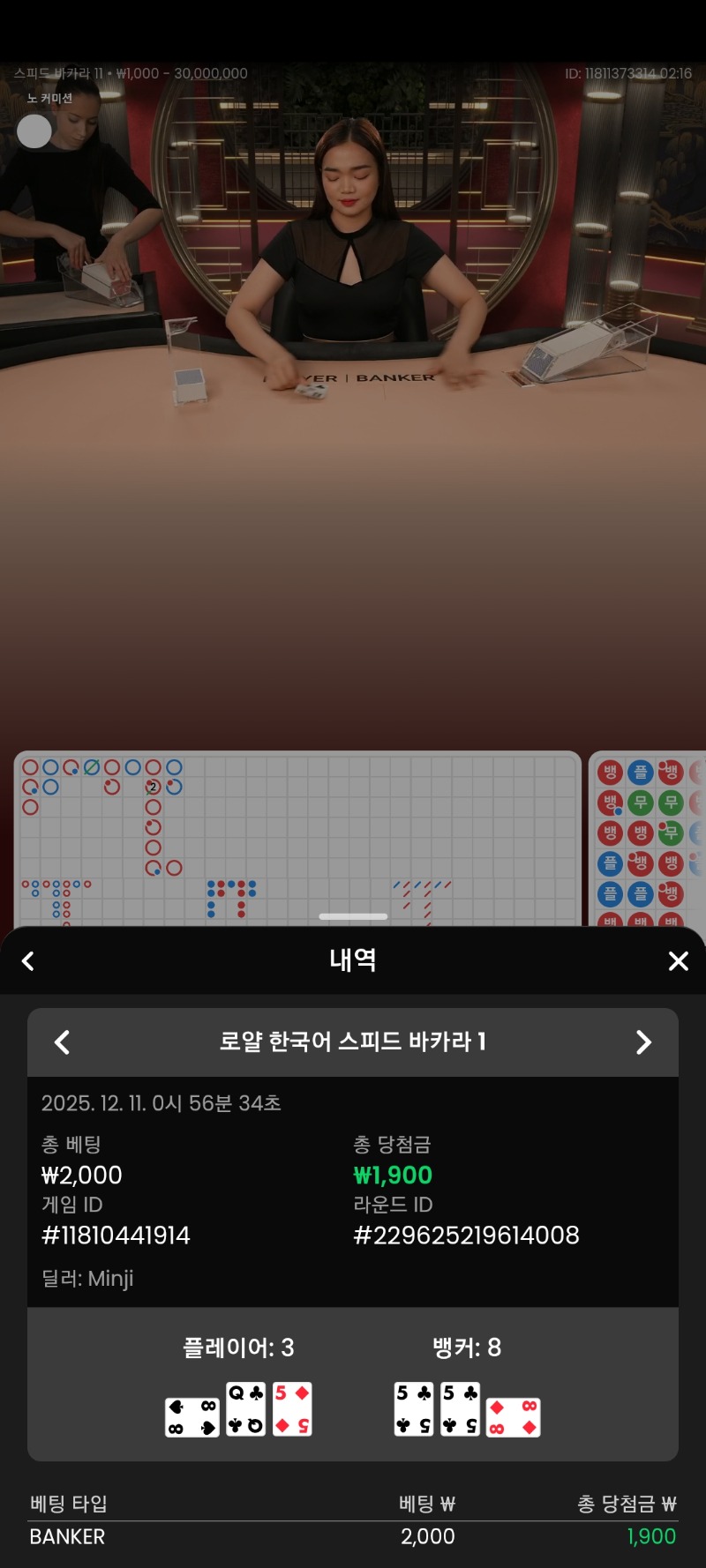Show next game record arrow
Screen dimensions: 706x1568
click(643, 1042)
